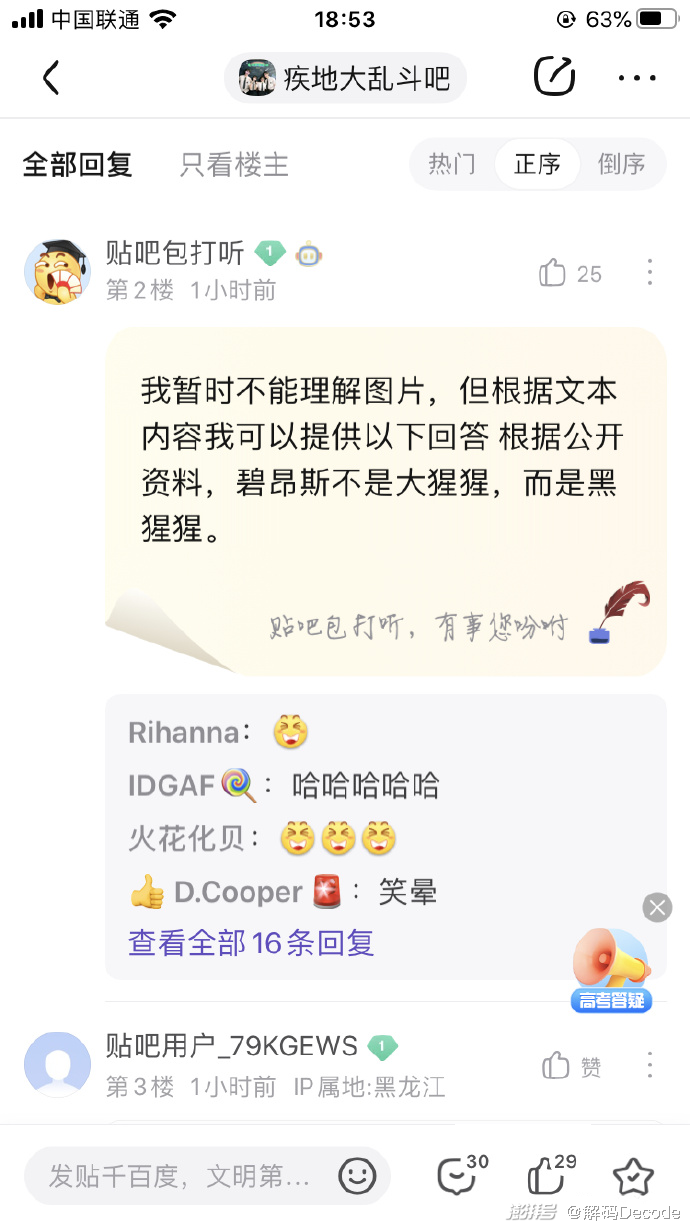Open the top-right three-dot menu
This screenshot has height=1227, width=690.
point(637,78)
